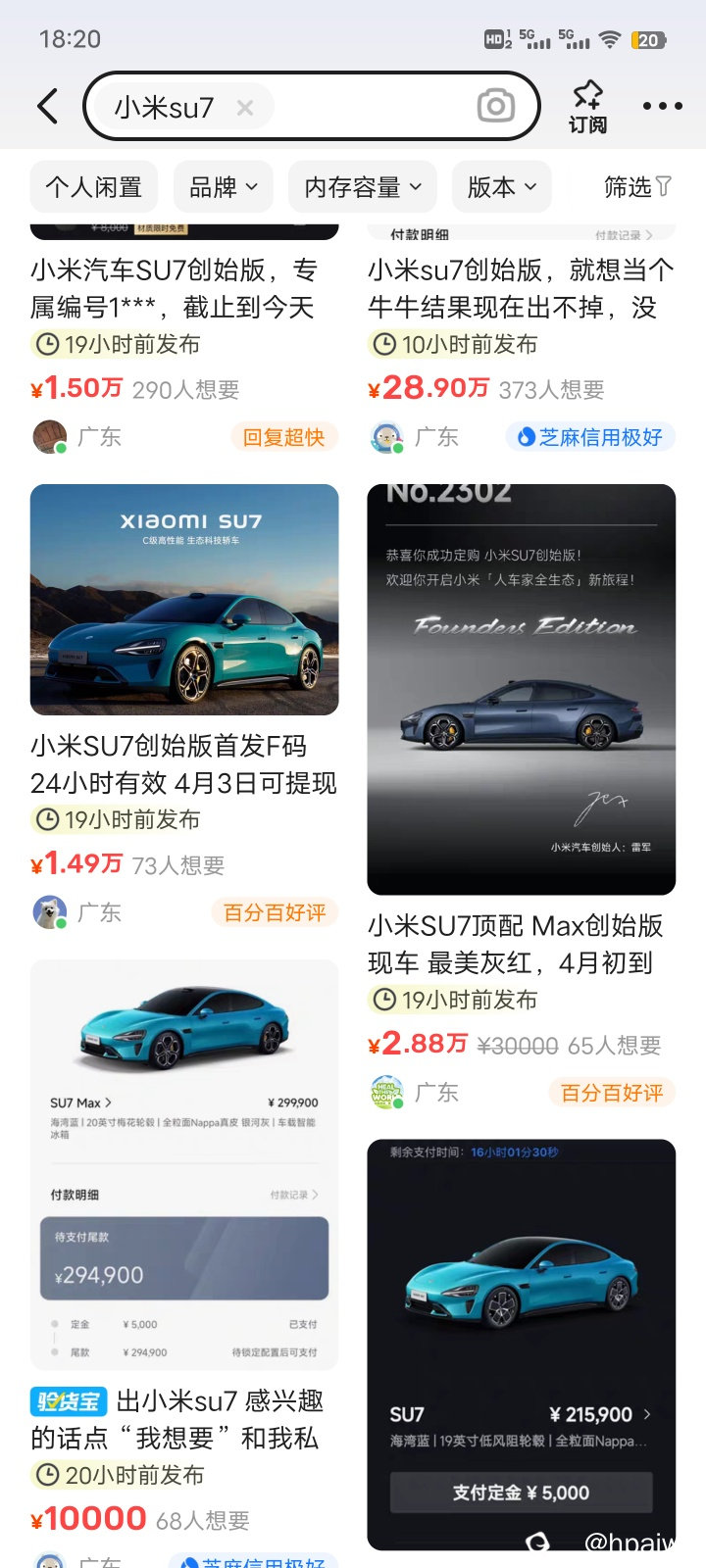Go back from the search results
Screen dimensions: 706x1568
point(47,107)
